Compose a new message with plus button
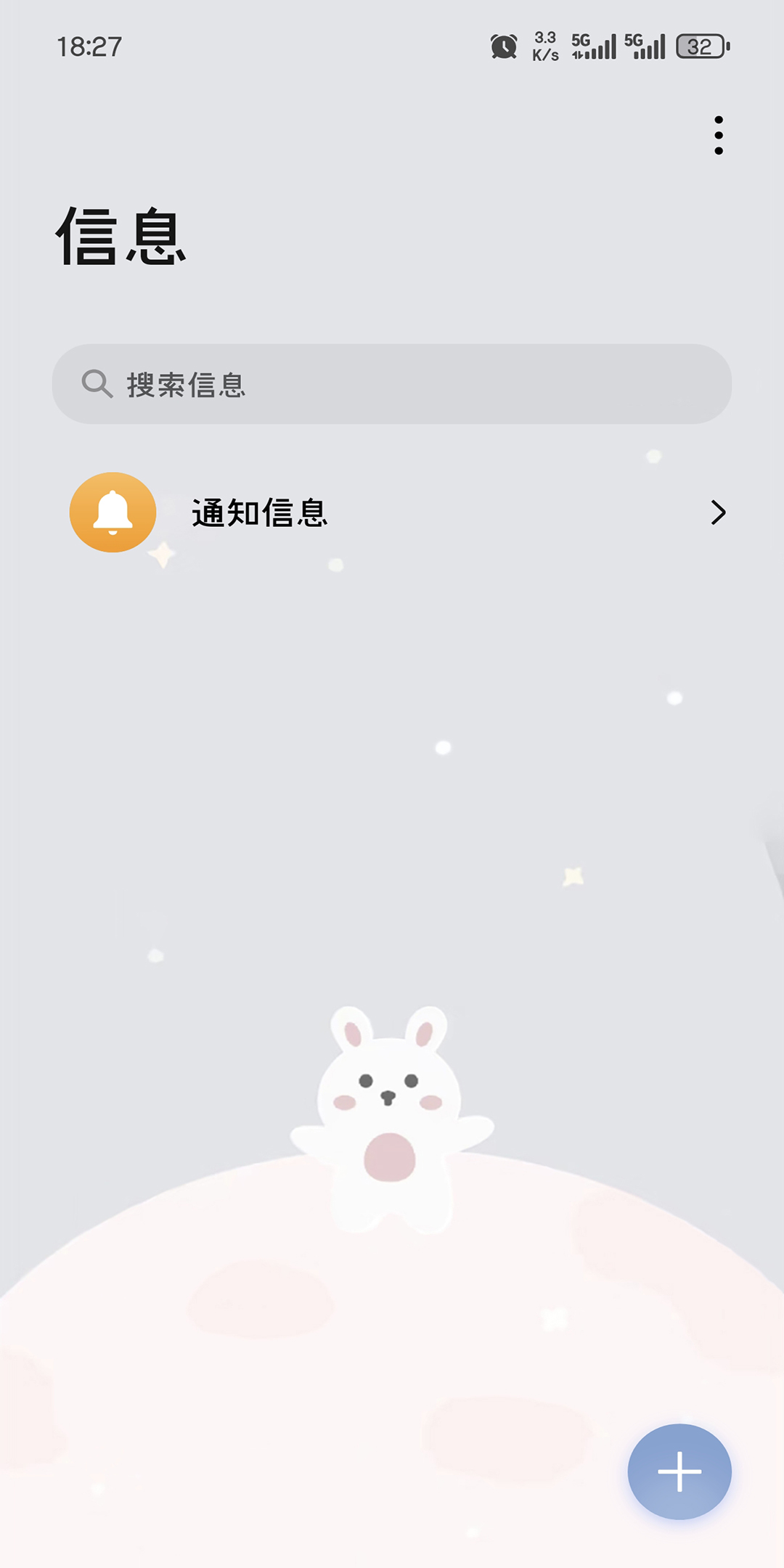 [679, 1471]
